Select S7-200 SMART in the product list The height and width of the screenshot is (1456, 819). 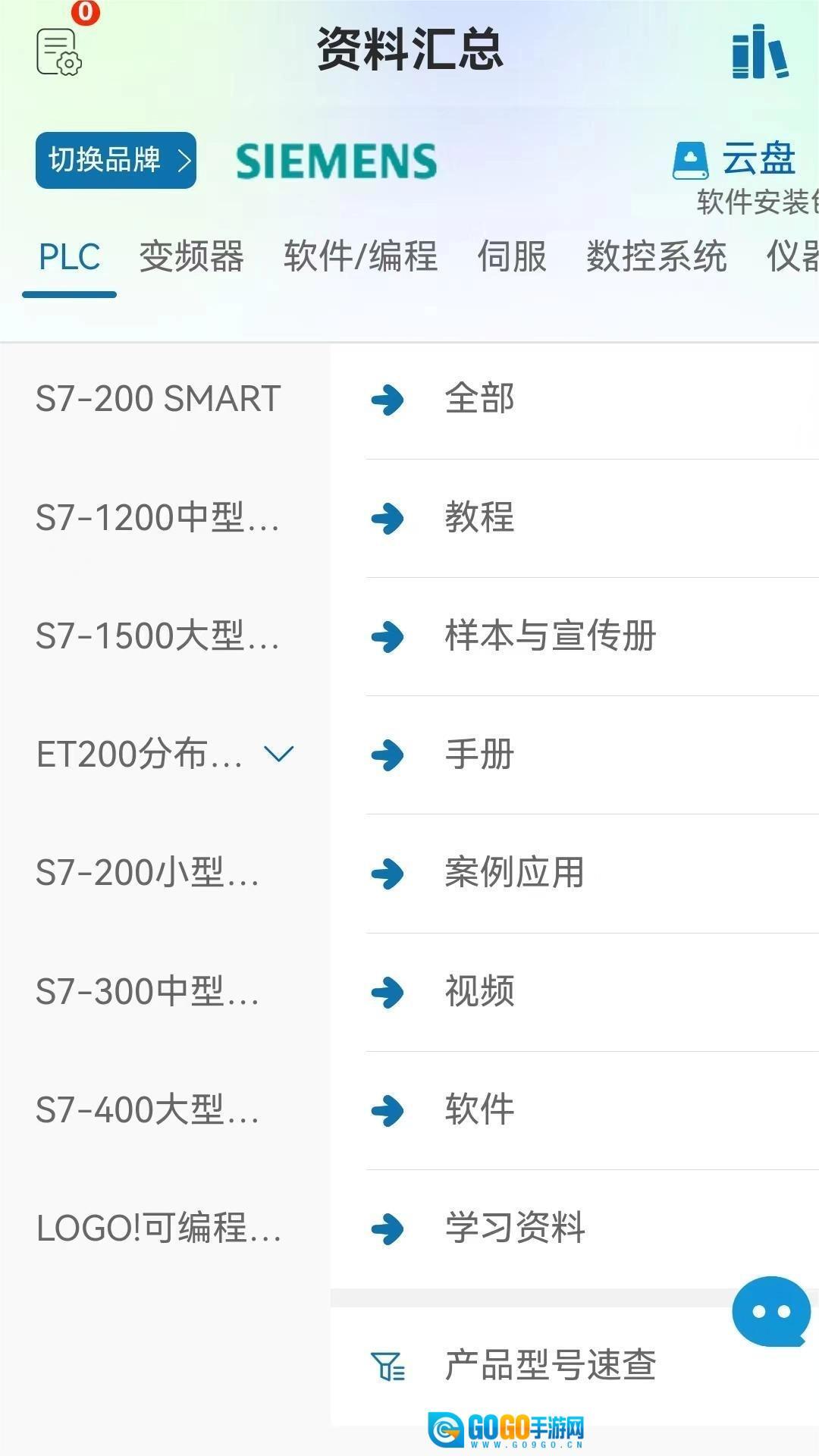158,399
